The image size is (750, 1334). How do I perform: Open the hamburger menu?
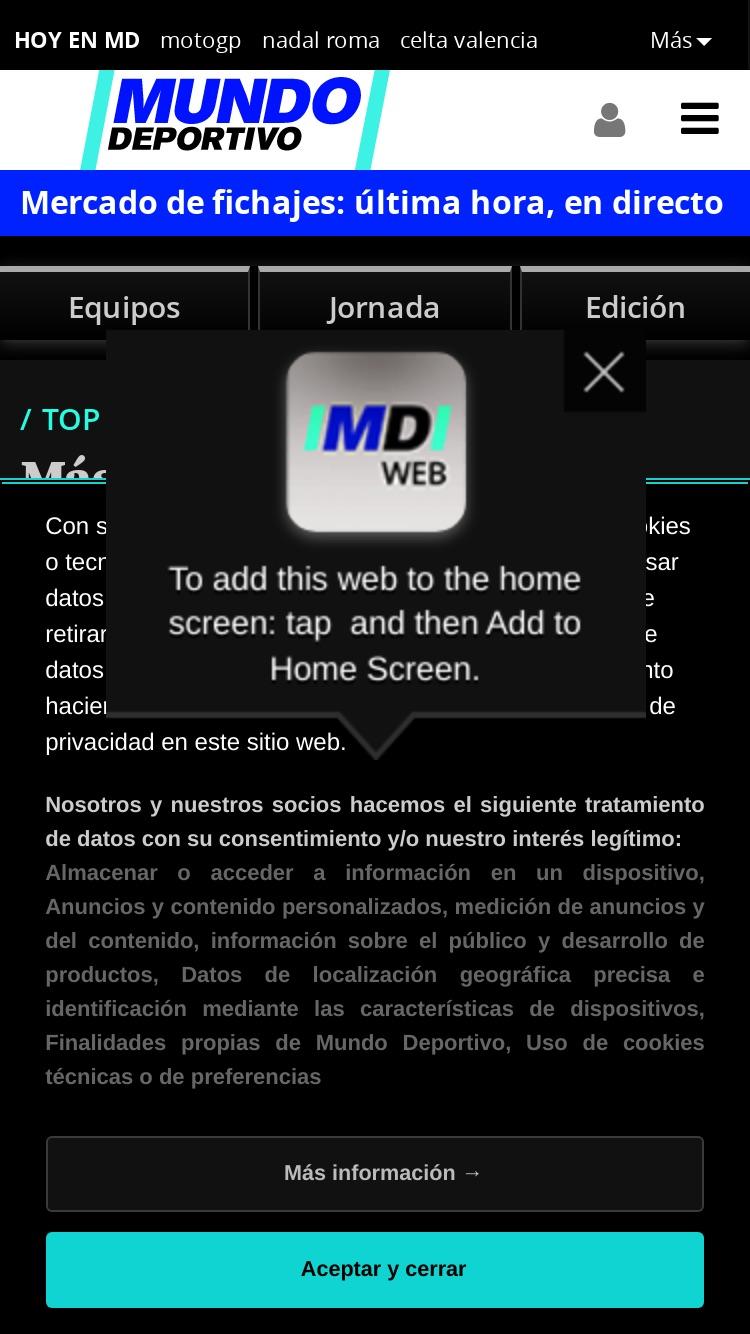coord(699,118)
